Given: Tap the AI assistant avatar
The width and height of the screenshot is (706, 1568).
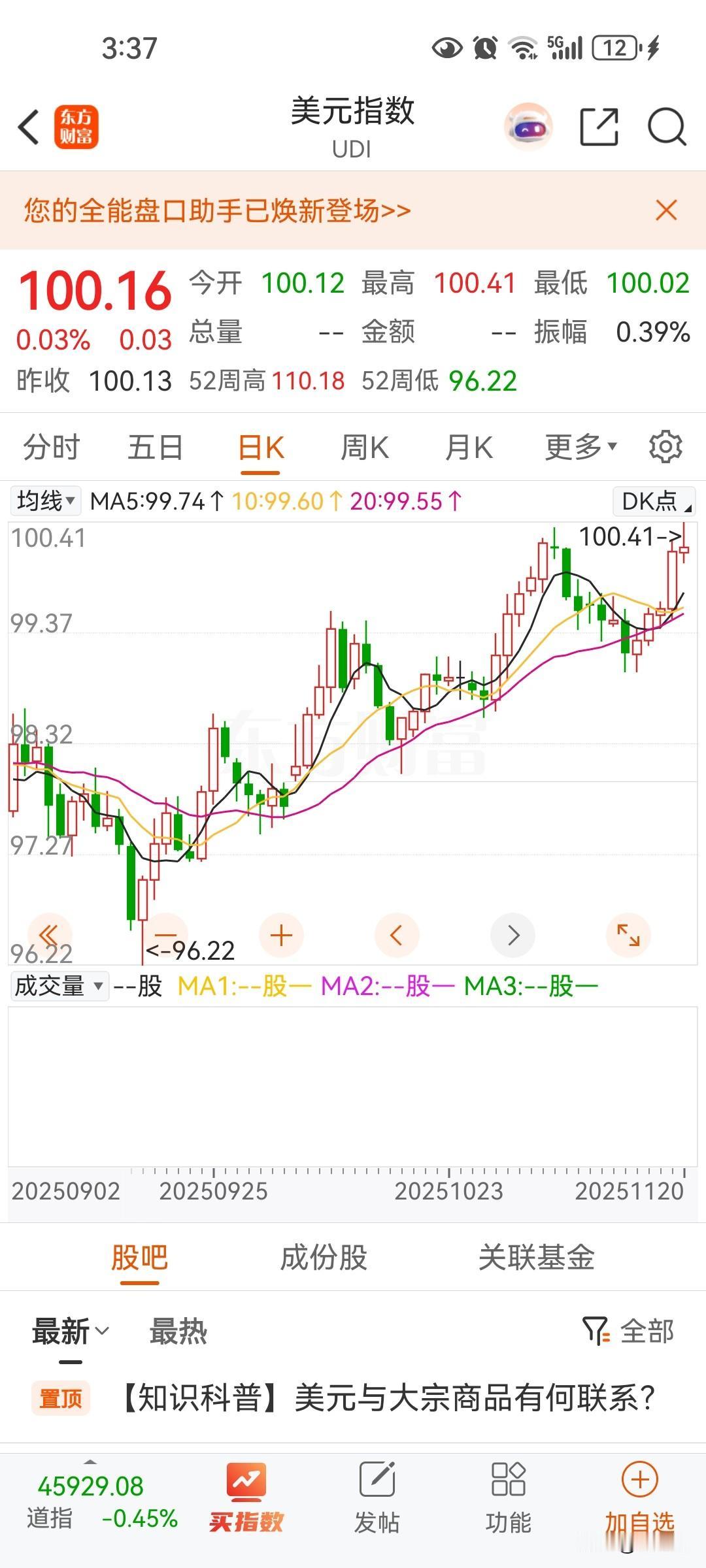Looking at the screenshot, I should [529, 127].
